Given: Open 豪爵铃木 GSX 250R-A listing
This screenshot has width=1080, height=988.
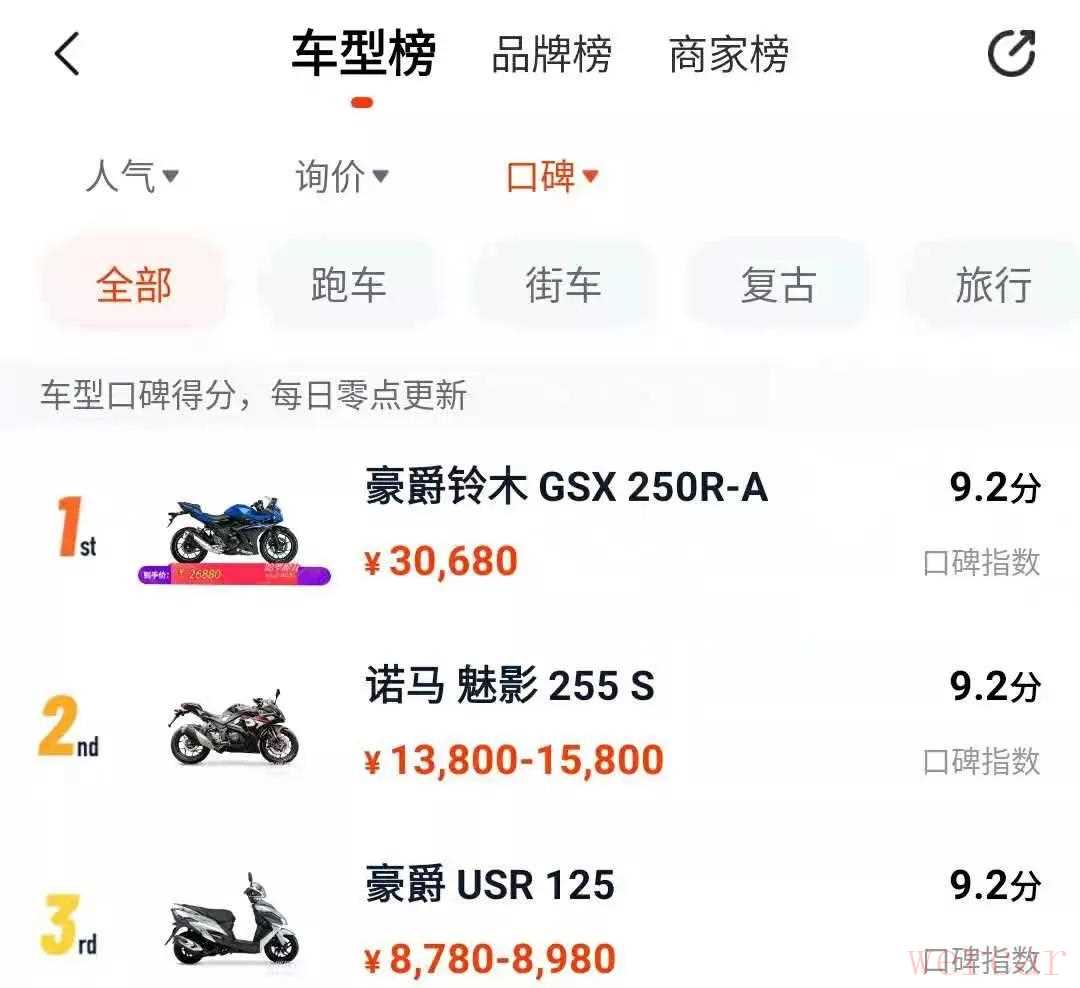Looking at the screenshot, I should [x=566, y=488].
